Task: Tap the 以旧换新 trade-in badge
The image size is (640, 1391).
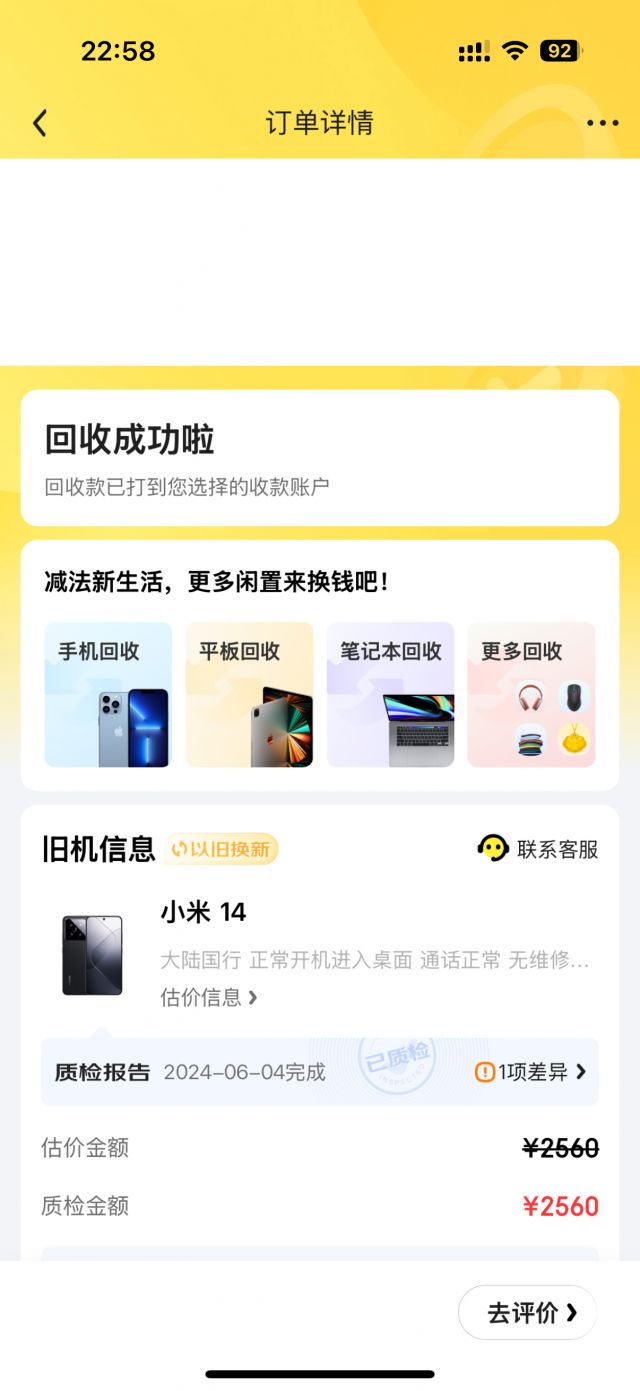Action: 221,849
